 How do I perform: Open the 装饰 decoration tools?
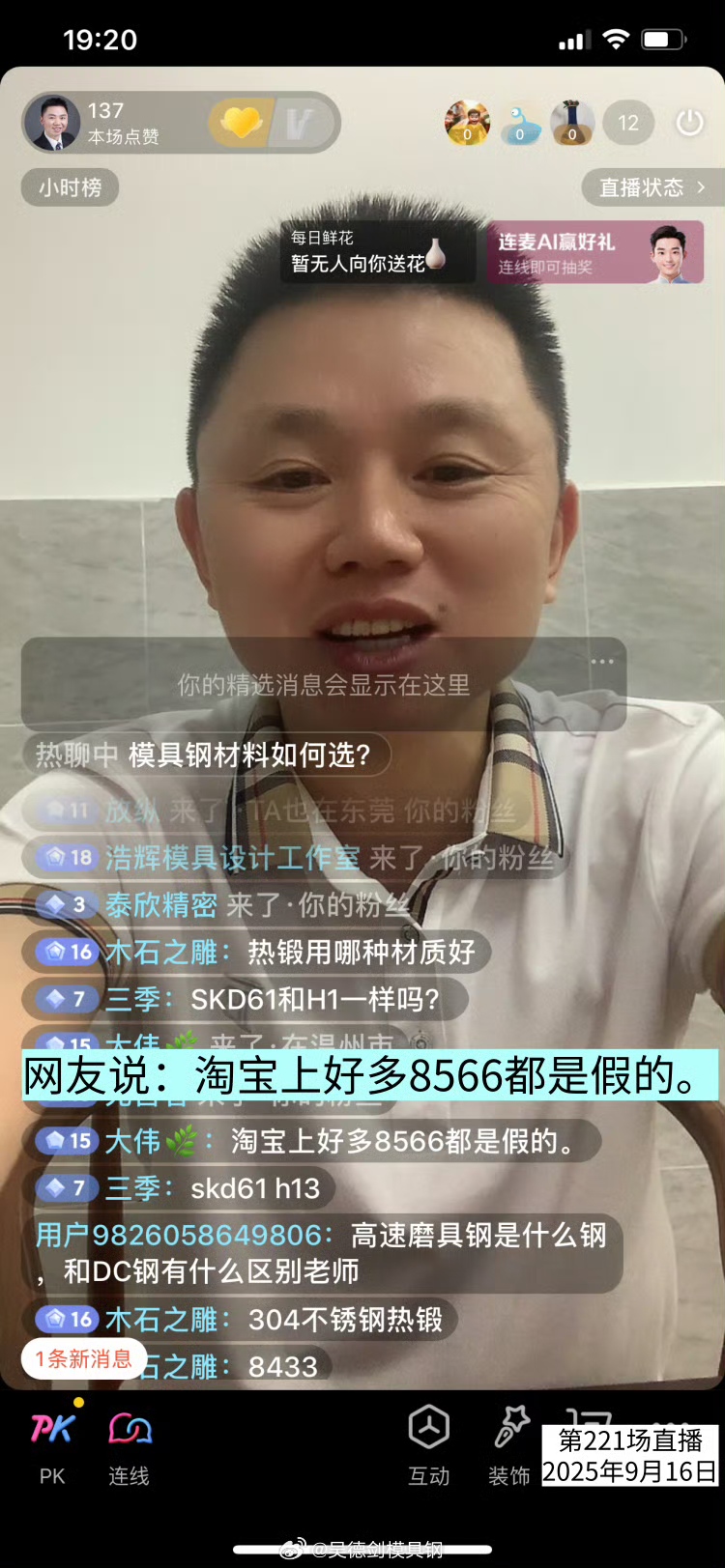point(509,1444)
